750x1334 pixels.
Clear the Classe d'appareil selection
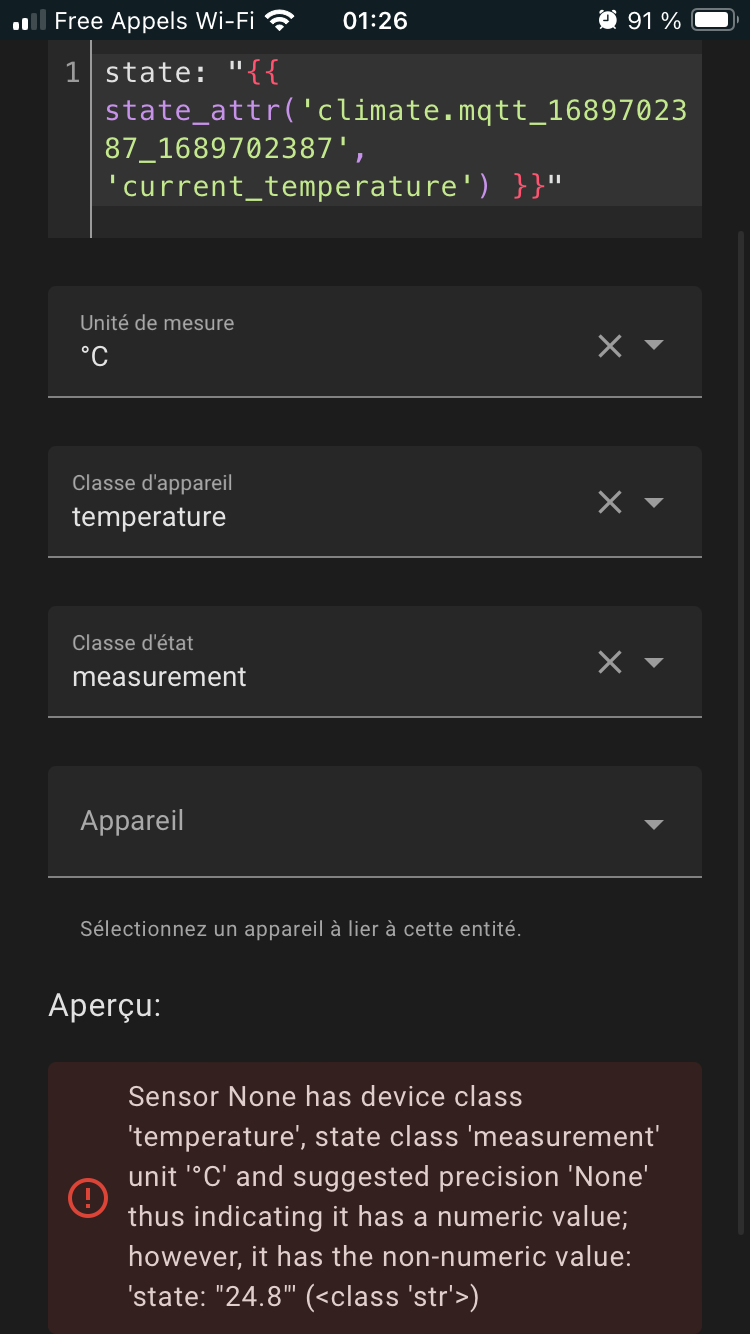click(x=610, y=502)
